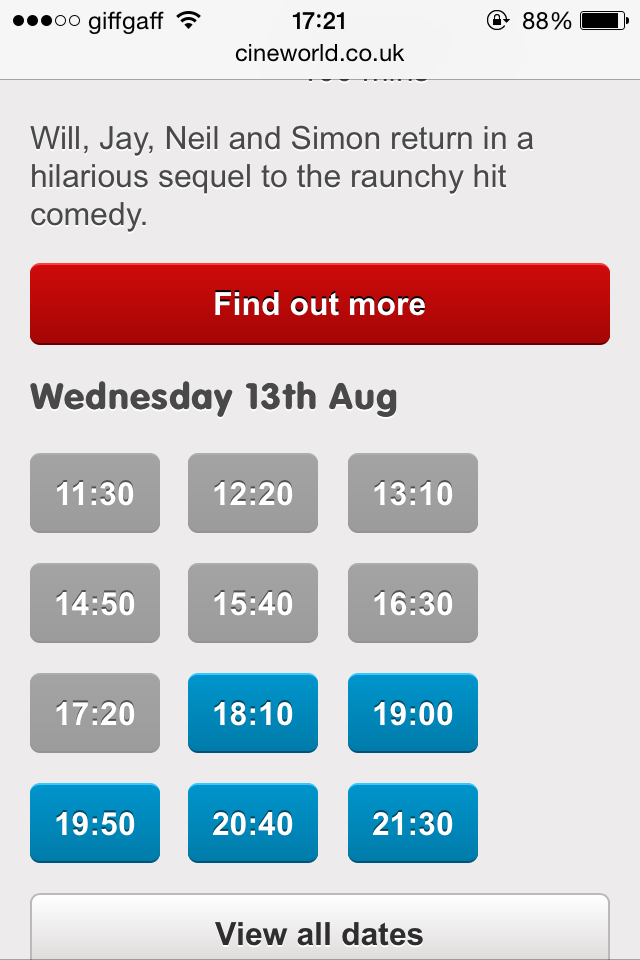Tap the 13:10 showtime
The width and height of the screenshot is (640, 960).
(412, 493)
